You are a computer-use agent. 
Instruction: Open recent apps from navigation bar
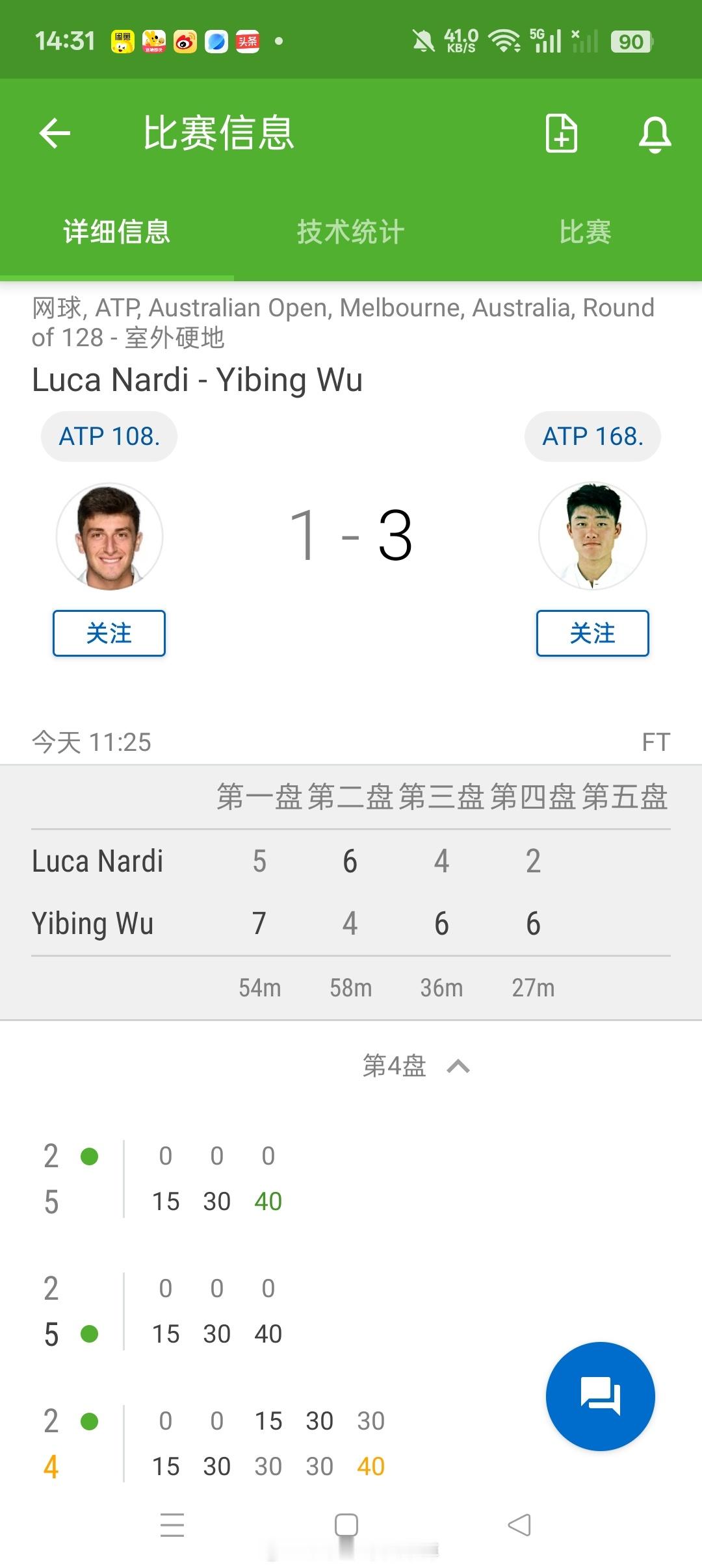click(x=172, y=1525)
